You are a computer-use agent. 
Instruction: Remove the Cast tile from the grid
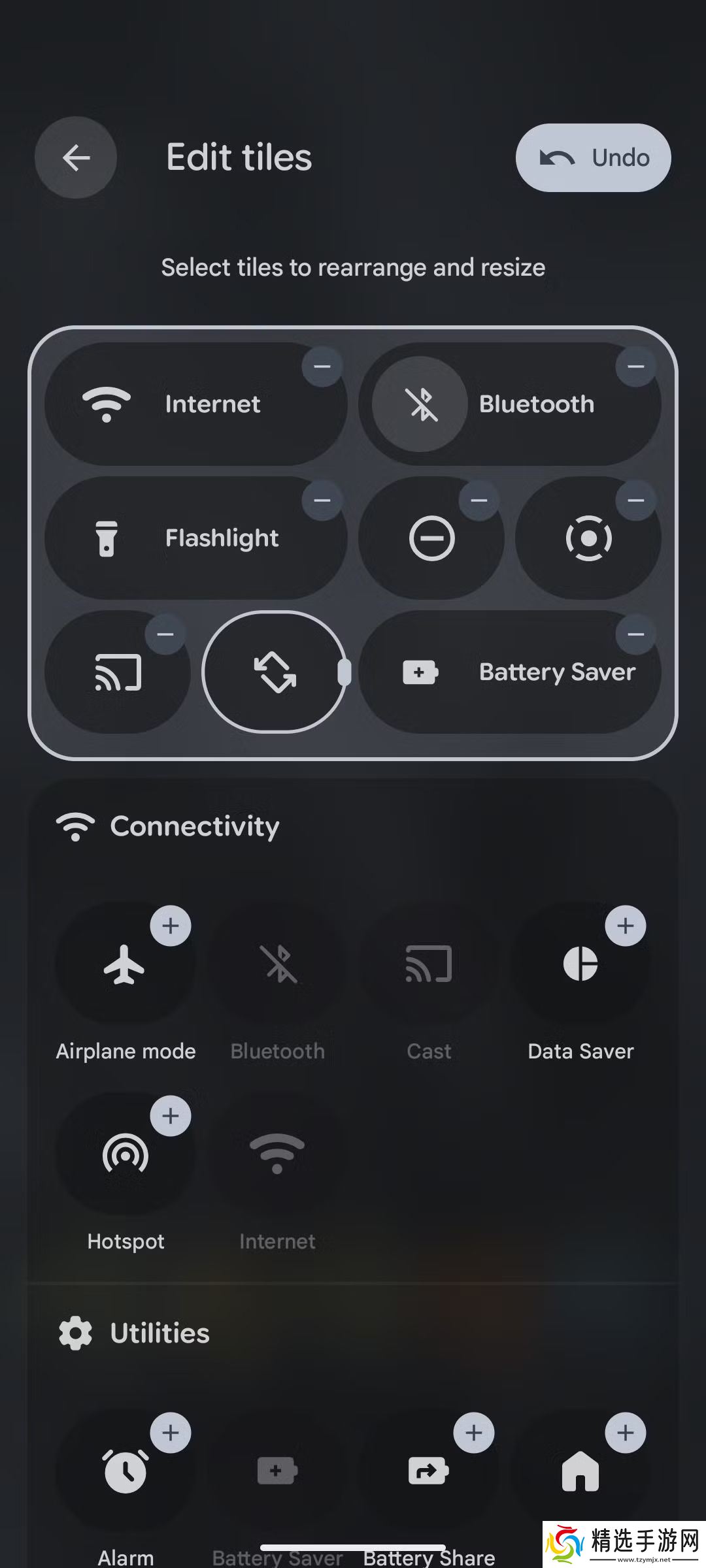pyautogui.click(x=165, y=634)
